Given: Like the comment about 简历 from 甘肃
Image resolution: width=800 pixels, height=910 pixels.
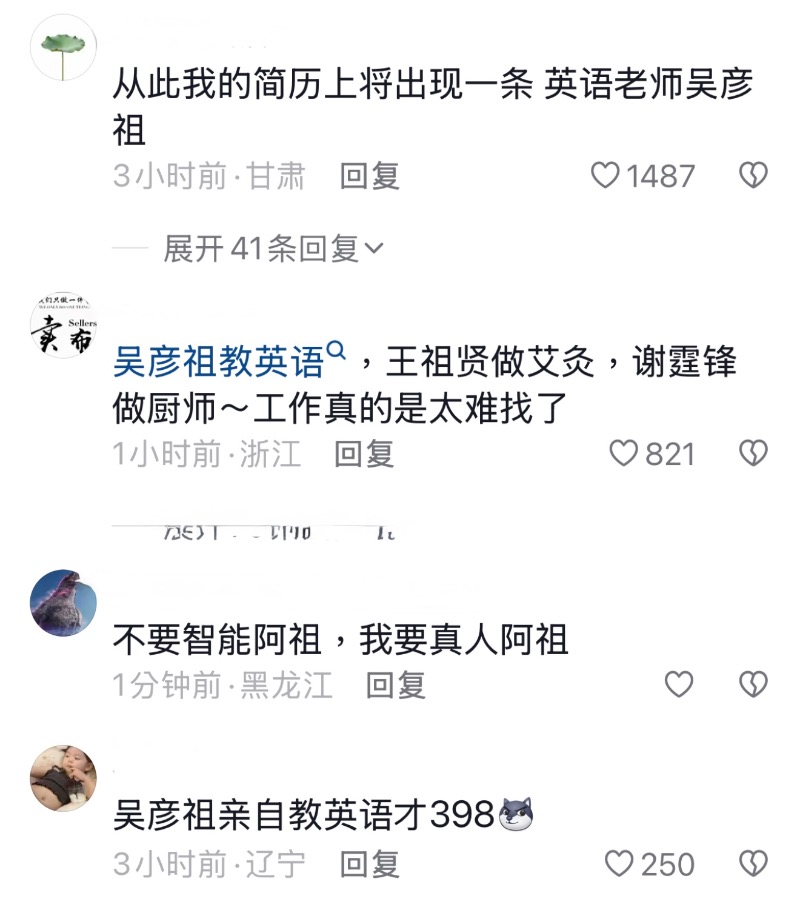Looking at the screenshot, I should (606, 176).
